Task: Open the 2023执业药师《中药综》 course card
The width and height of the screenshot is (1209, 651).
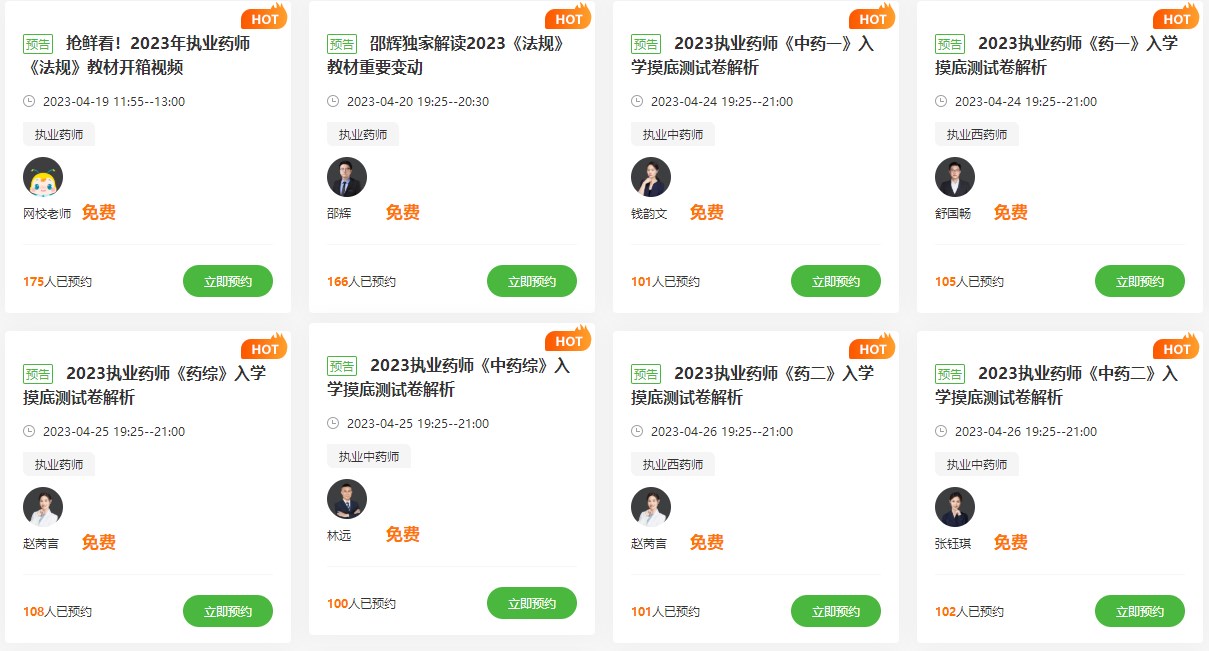Action: [x=451, y=378]
